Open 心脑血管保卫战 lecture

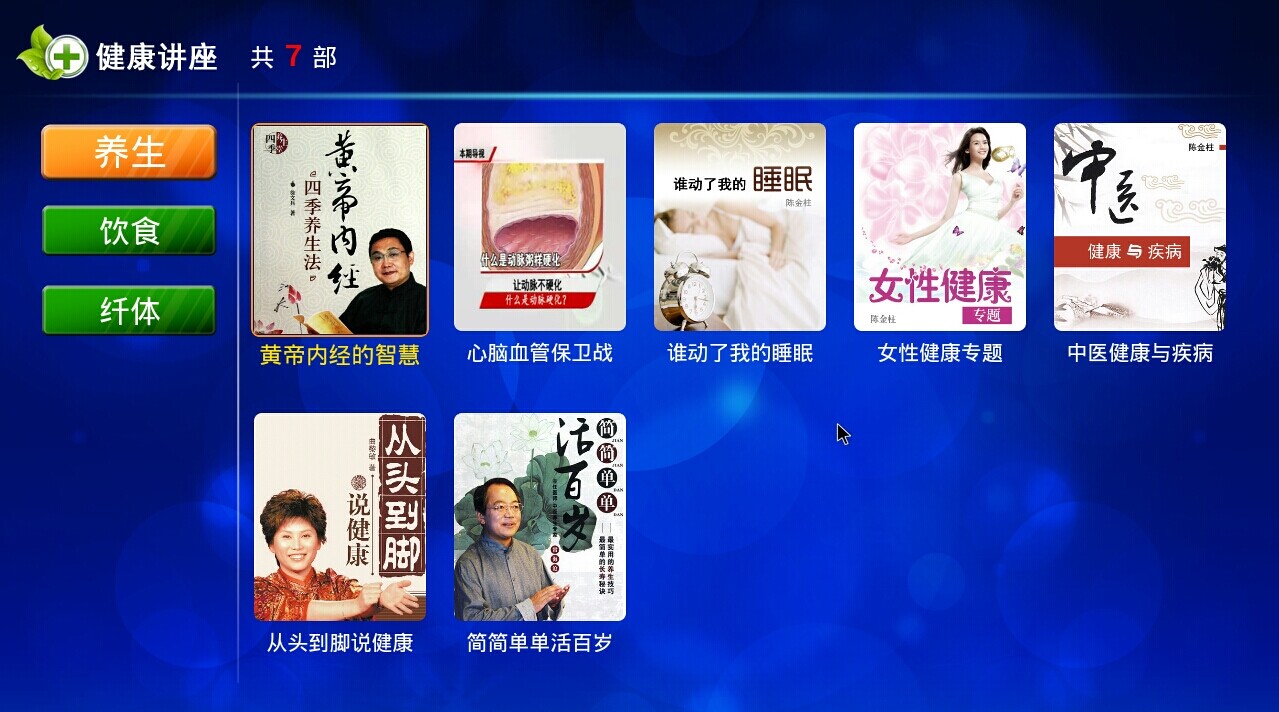539,227
